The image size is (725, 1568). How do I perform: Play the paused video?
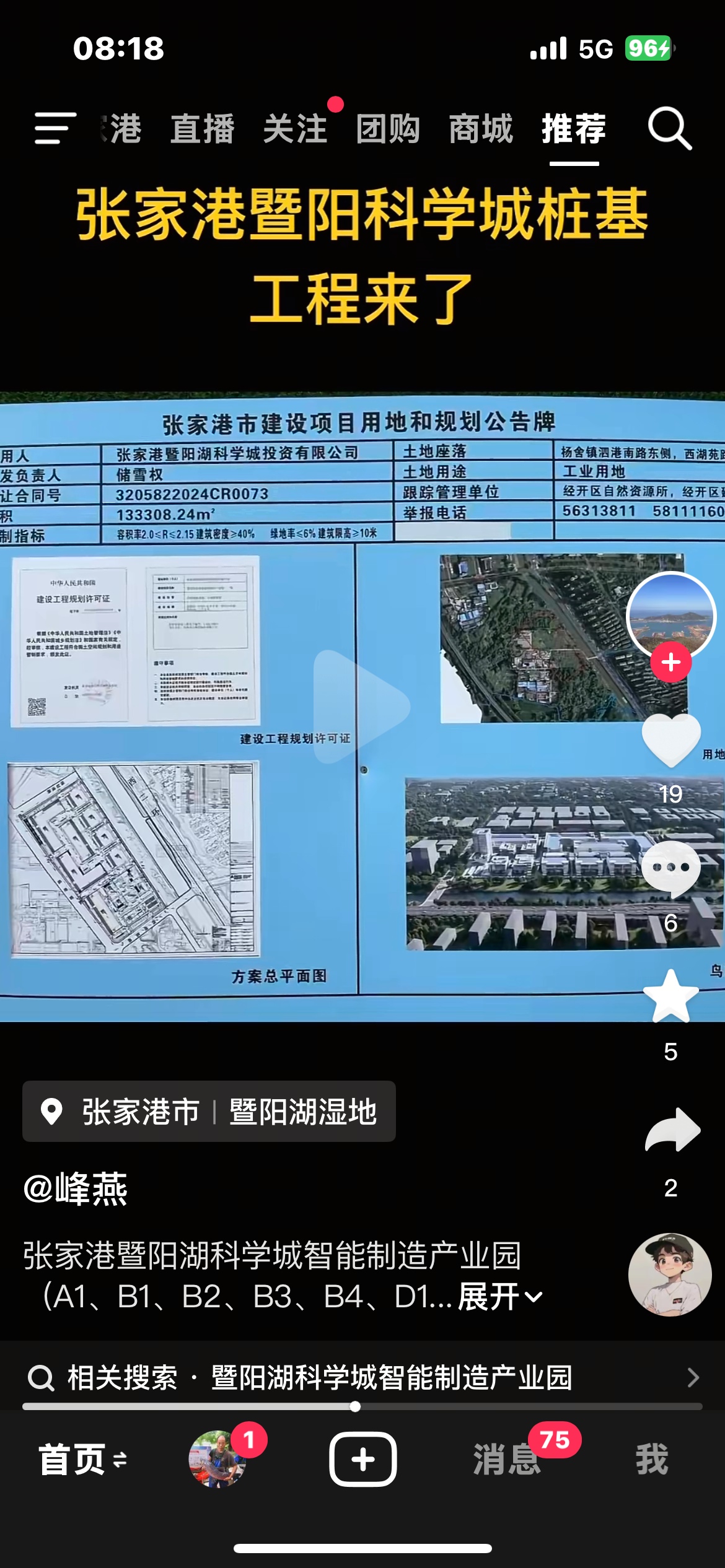click(361, 706)
